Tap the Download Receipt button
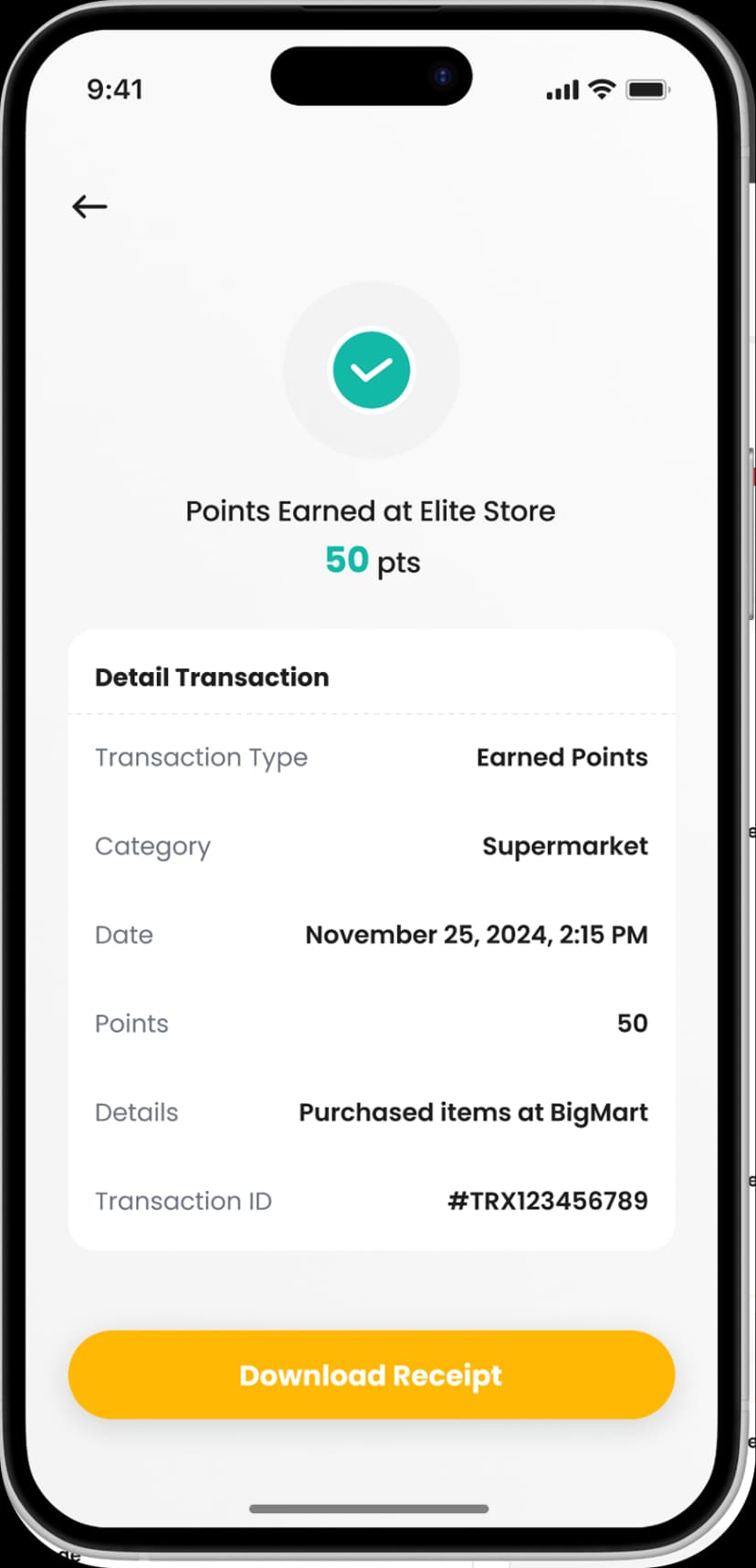Screen dimensions: 756x1568 (371, 1374)
